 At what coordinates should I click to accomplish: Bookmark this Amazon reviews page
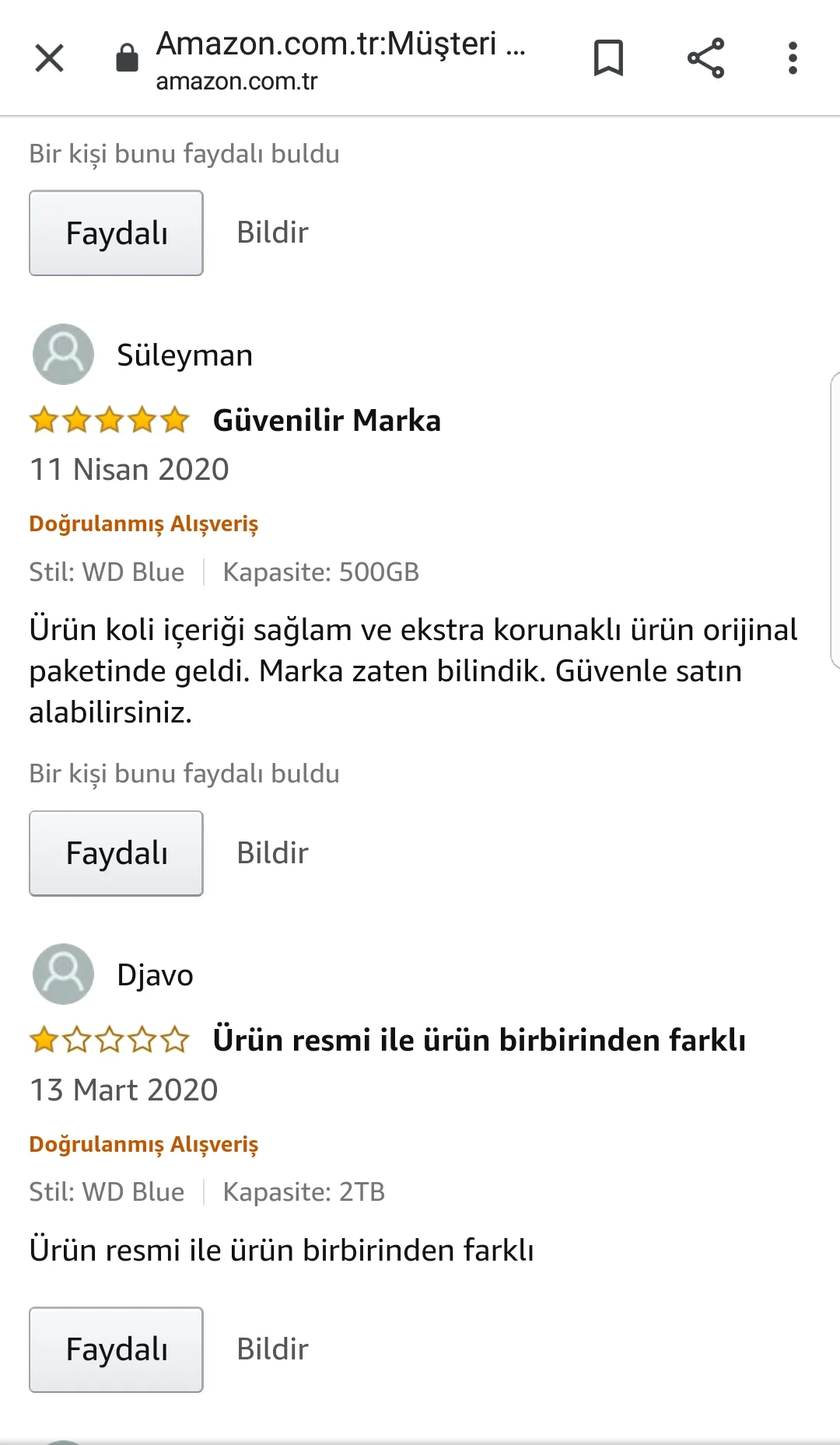pos(608,58)
